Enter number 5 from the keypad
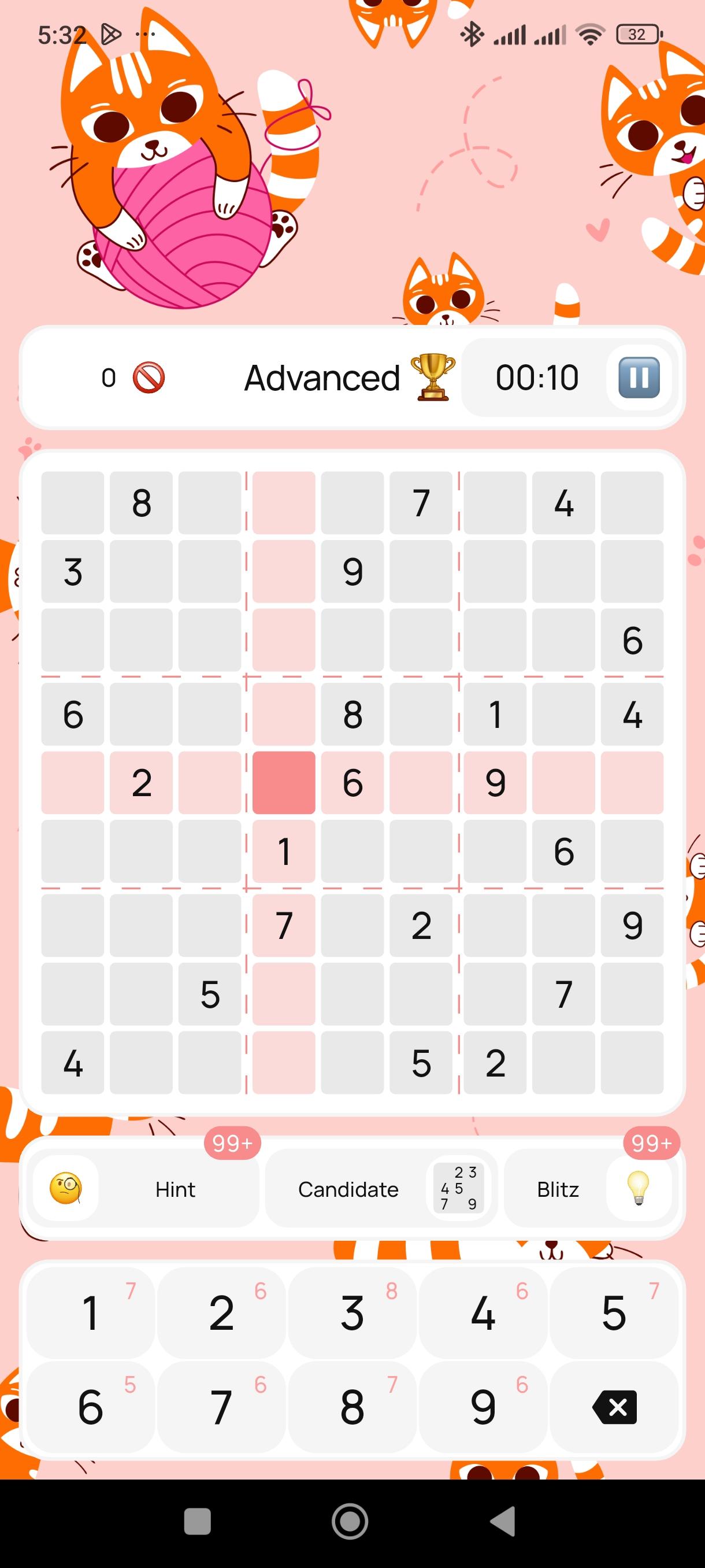Image resolution: width=705 pixels, height=1568 pixels. tap(614, 1313)
